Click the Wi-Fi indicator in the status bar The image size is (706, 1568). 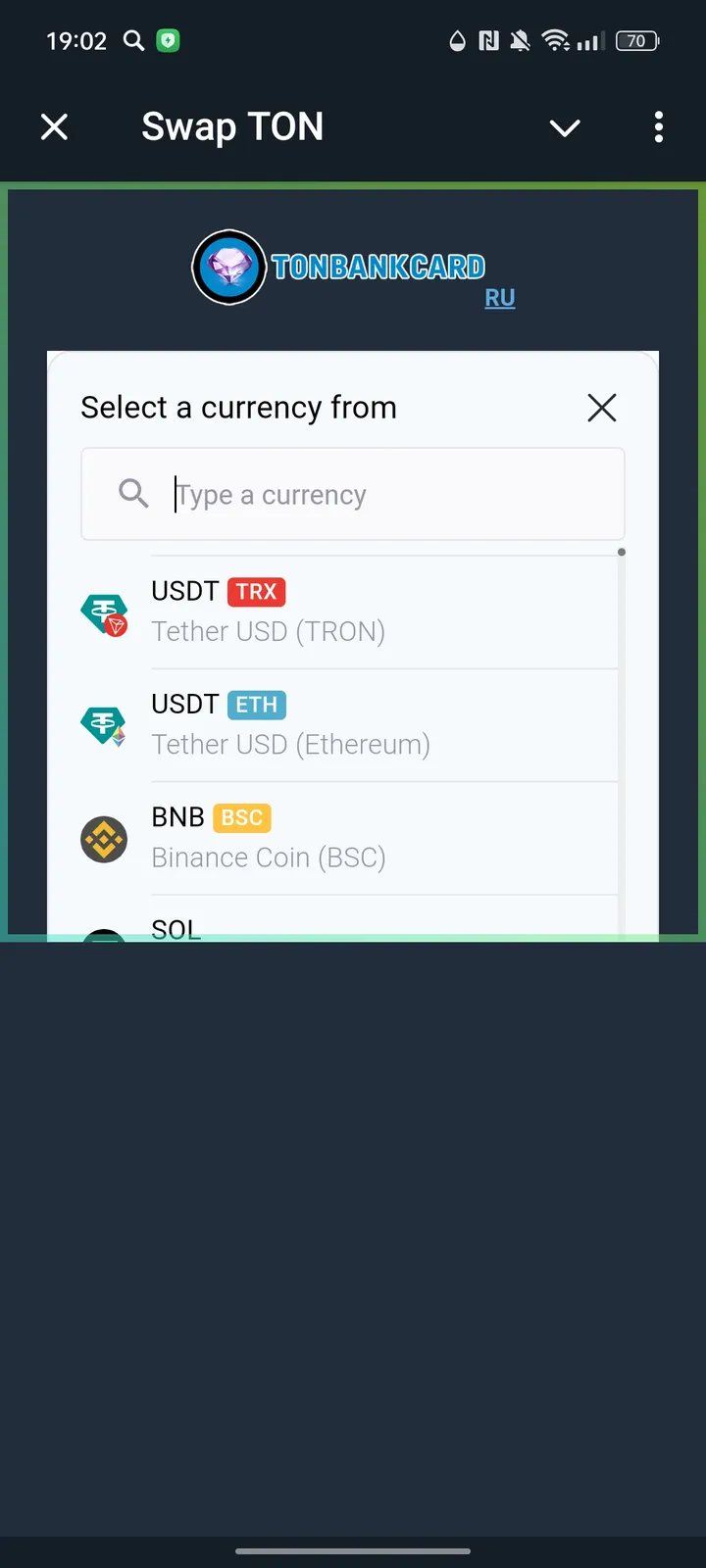[x=556, y=41]
